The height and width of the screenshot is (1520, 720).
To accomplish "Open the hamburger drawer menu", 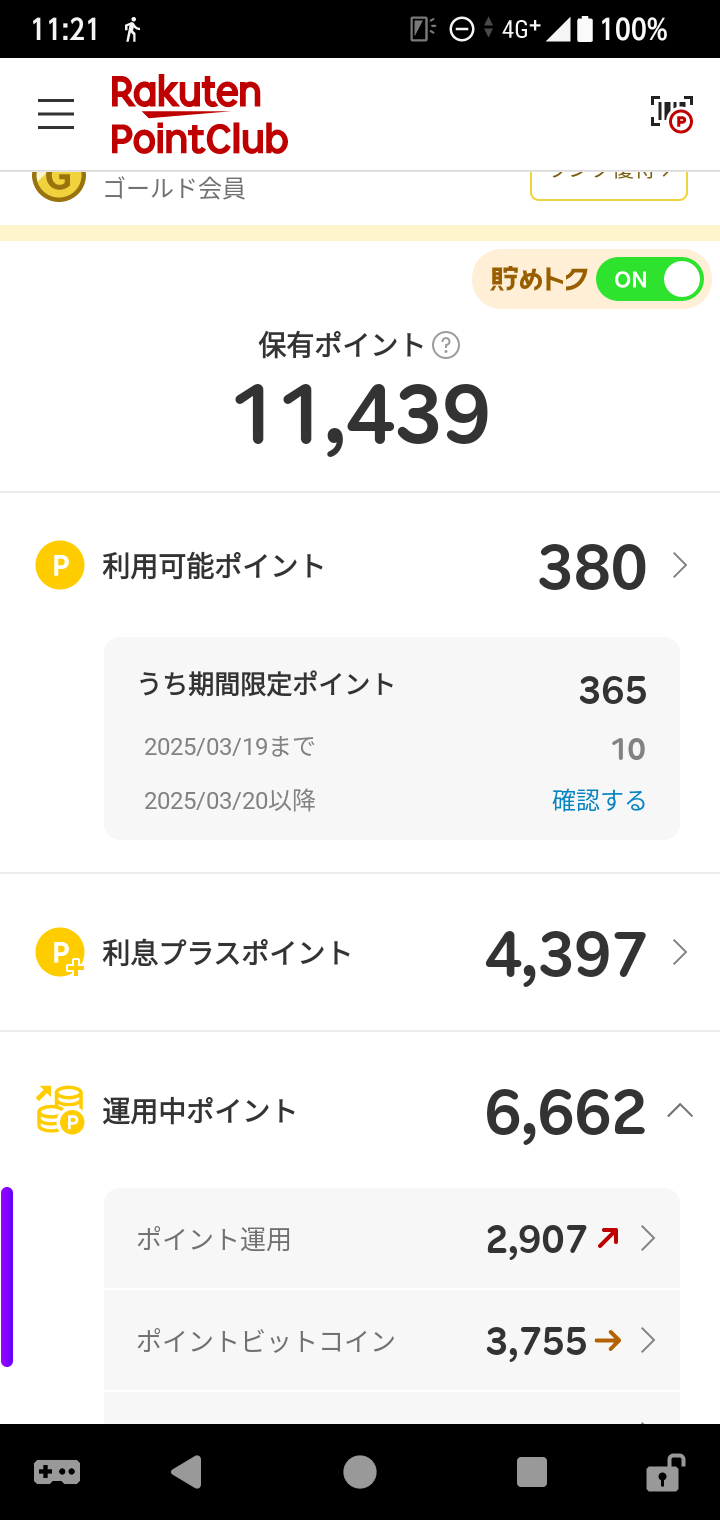I will tap(56, 114).
